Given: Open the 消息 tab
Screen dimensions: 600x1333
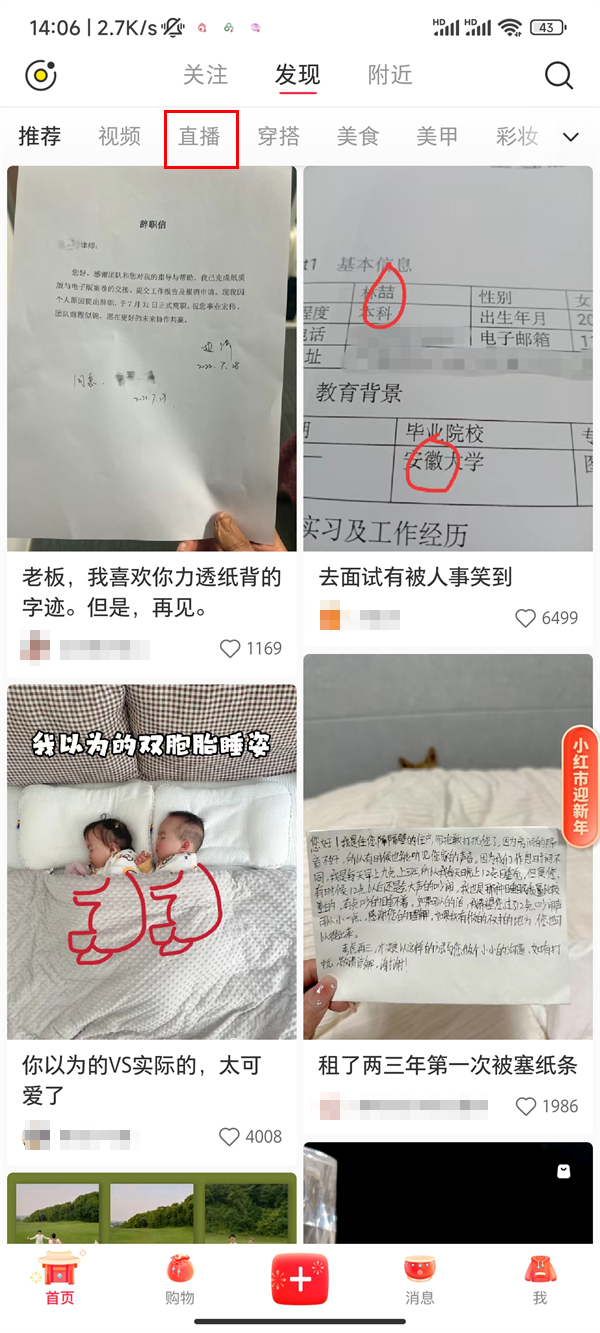Looking at the screenshot, I should tap(419, 1279).
